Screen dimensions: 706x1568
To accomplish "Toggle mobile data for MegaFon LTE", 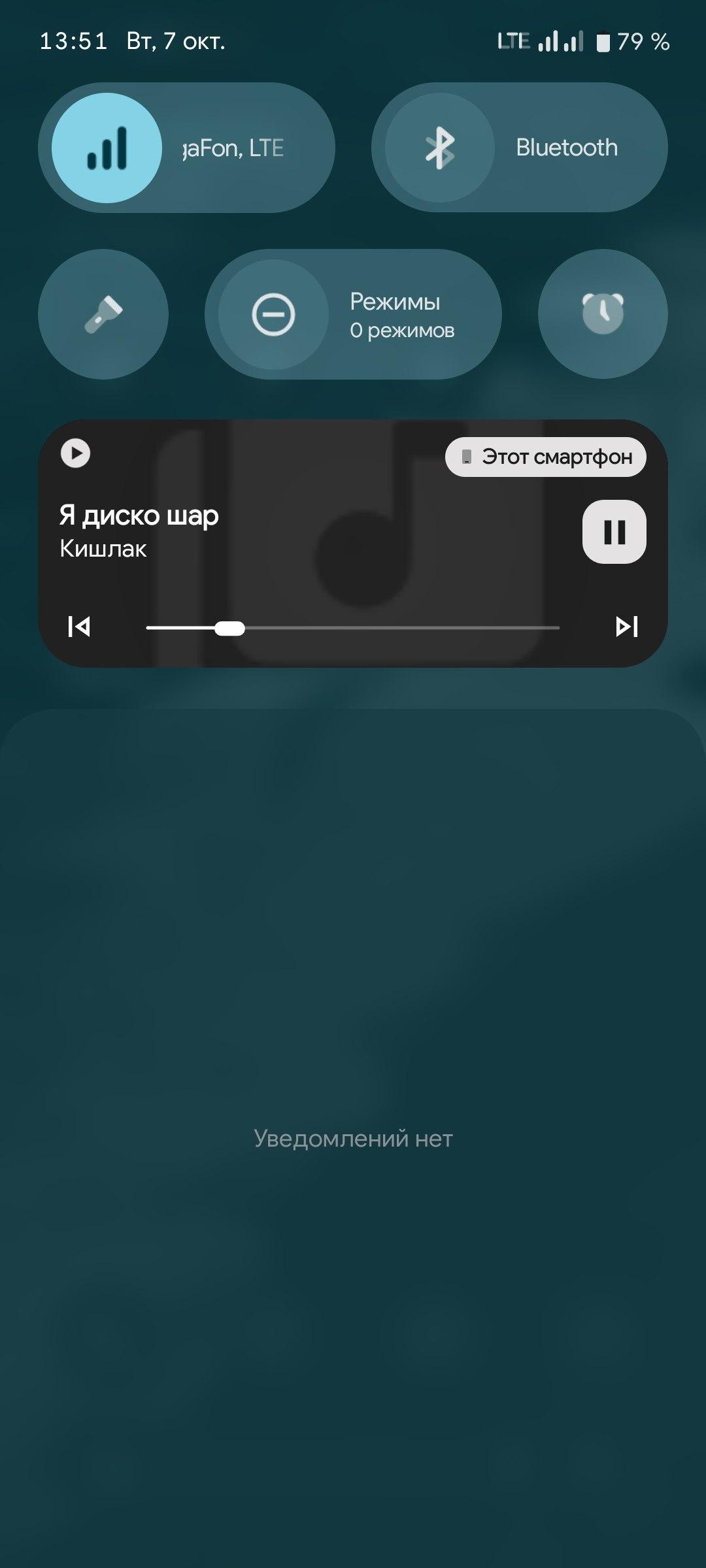I will pos(107,148).
